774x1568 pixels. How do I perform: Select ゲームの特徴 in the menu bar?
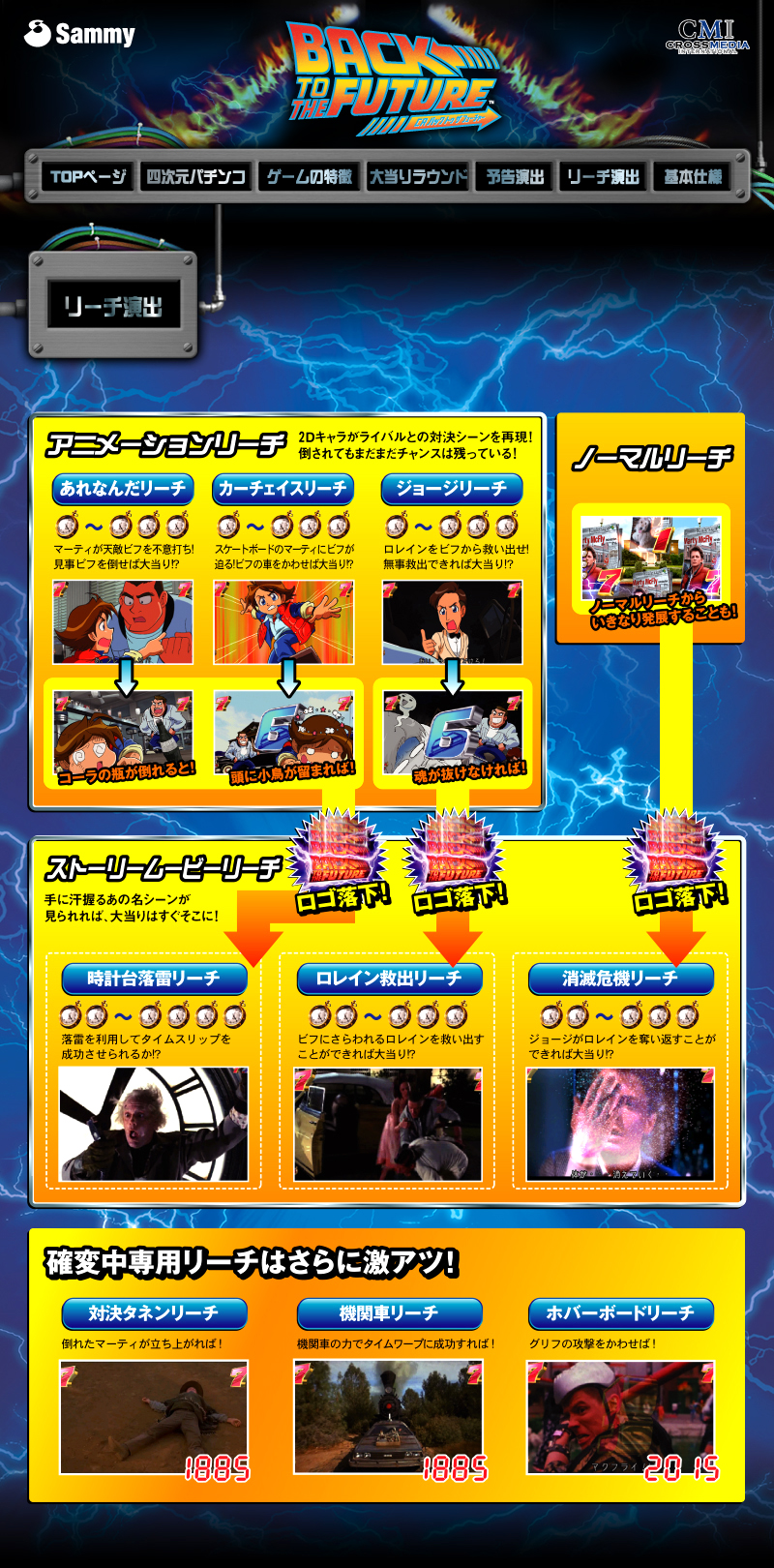pos(310,176)
